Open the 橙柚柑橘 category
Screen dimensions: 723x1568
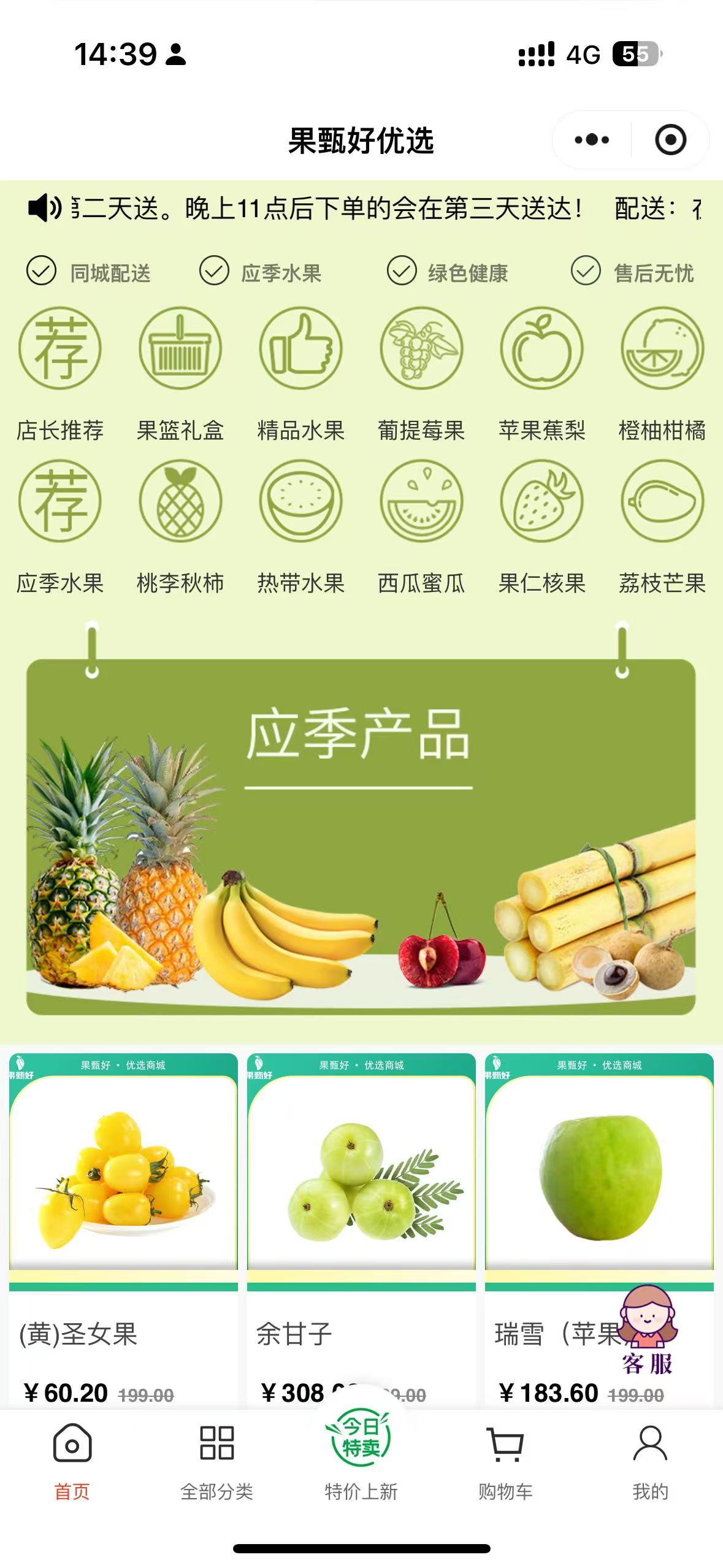[x=662, y=374]
